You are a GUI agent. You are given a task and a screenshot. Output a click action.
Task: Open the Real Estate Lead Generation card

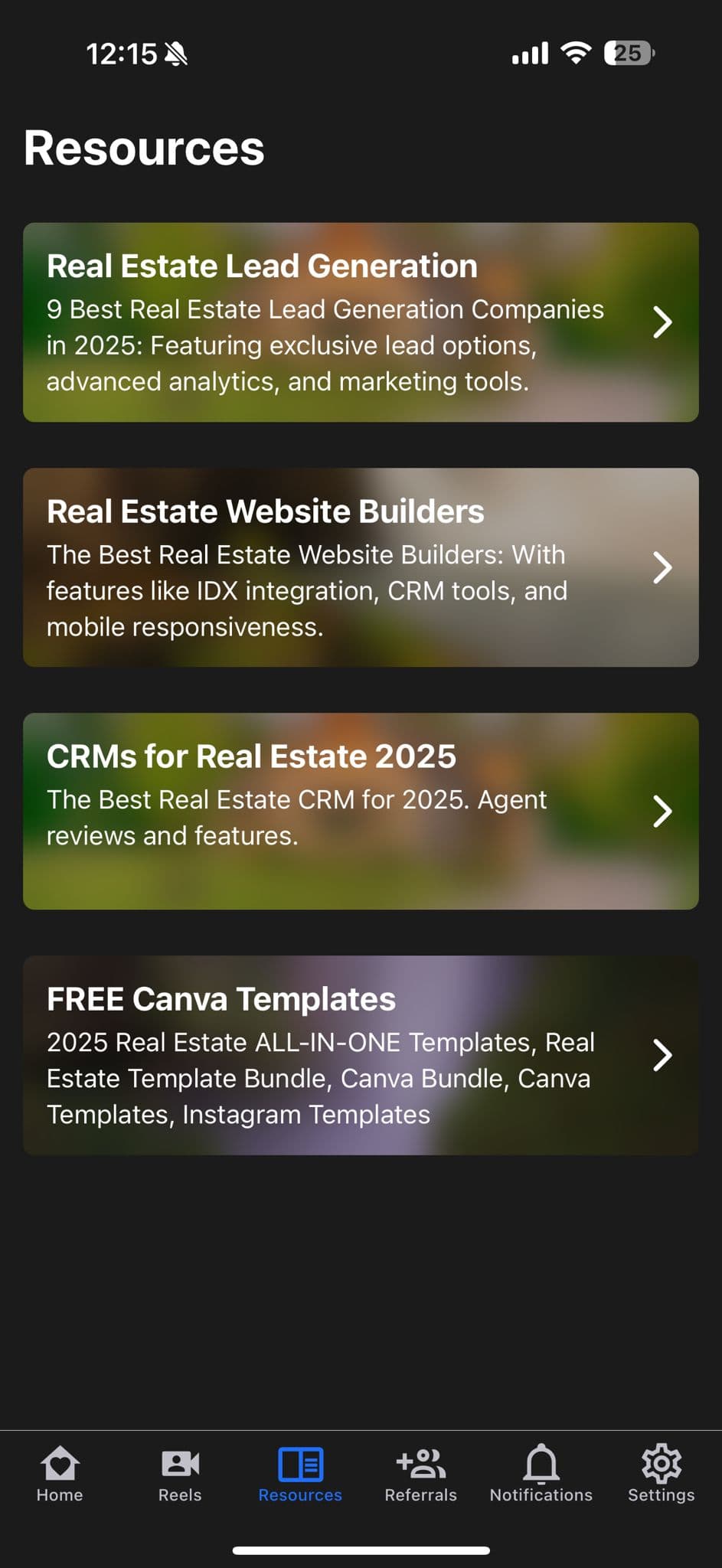(360, 322)
